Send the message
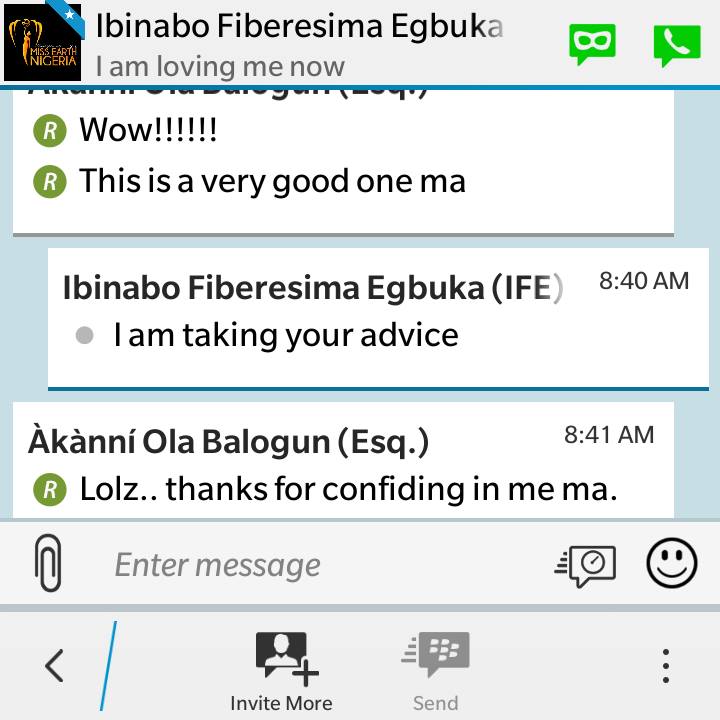This screenshot has width=720, height=720. (436, 671)
